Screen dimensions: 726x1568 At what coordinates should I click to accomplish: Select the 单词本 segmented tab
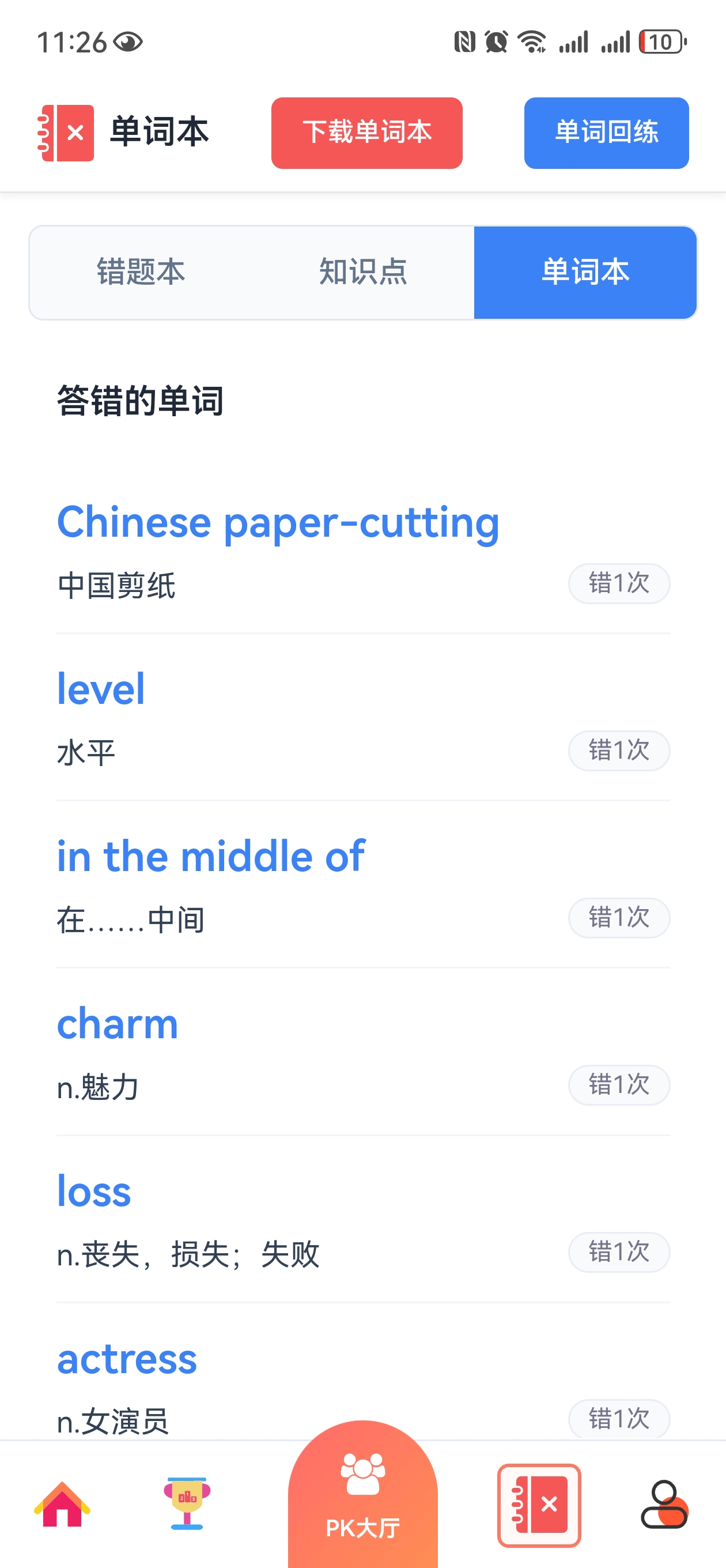pos(585,272)
